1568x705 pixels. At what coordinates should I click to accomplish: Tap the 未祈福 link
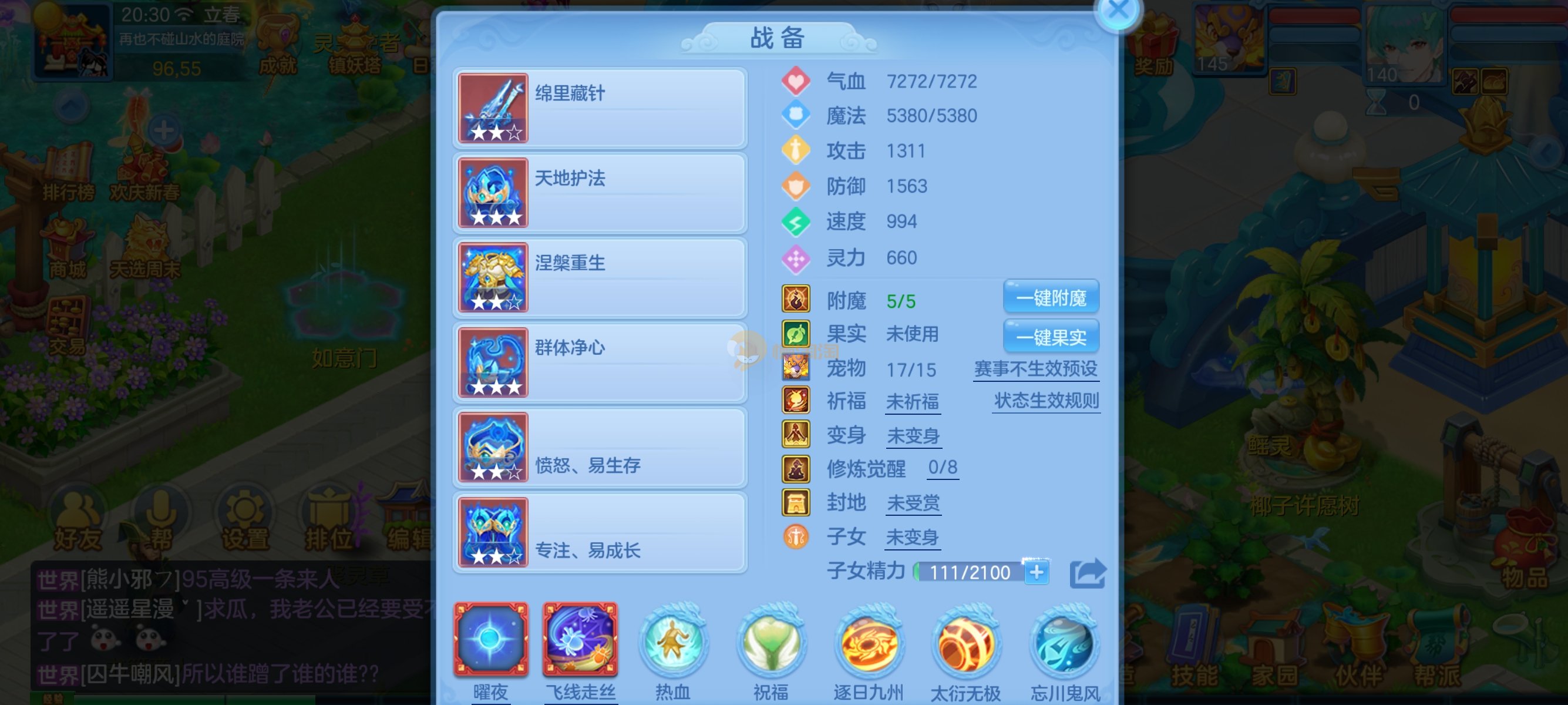point(912,402)
